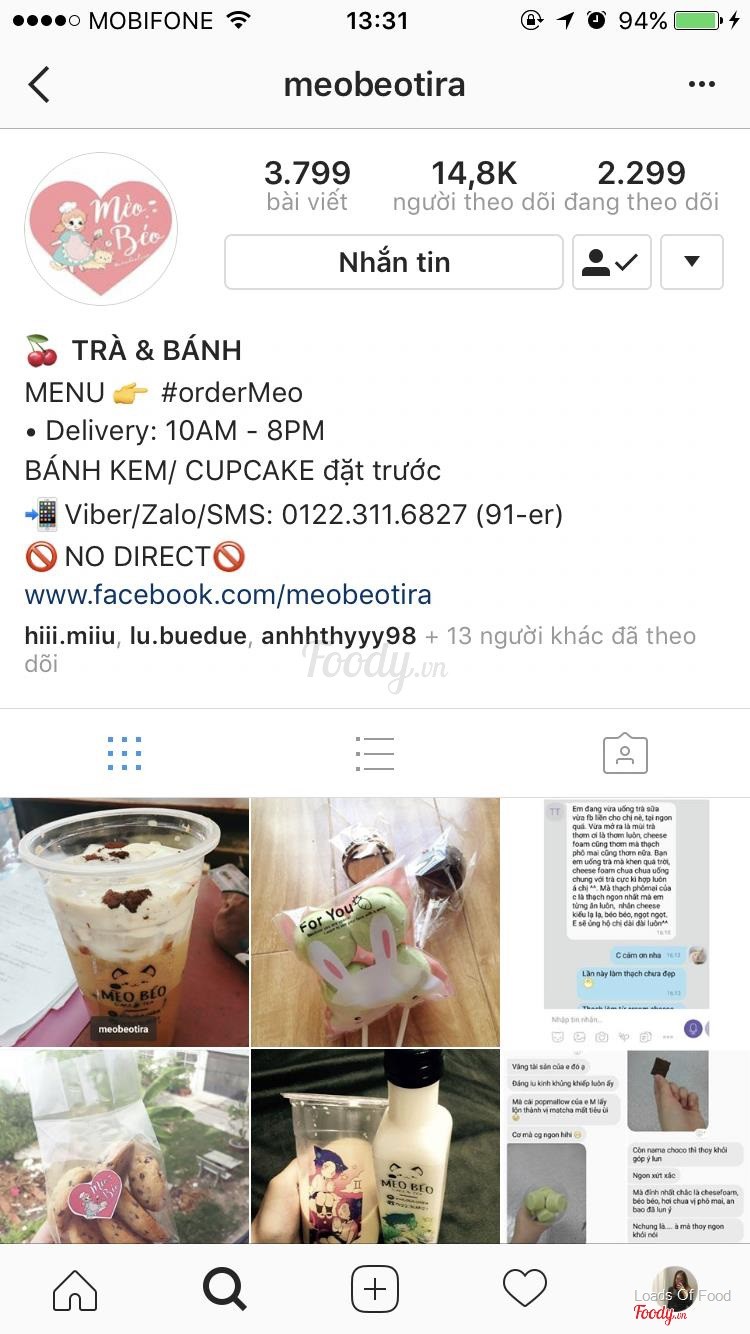Create a new post with plus icon

click(x=375, y=1289)
